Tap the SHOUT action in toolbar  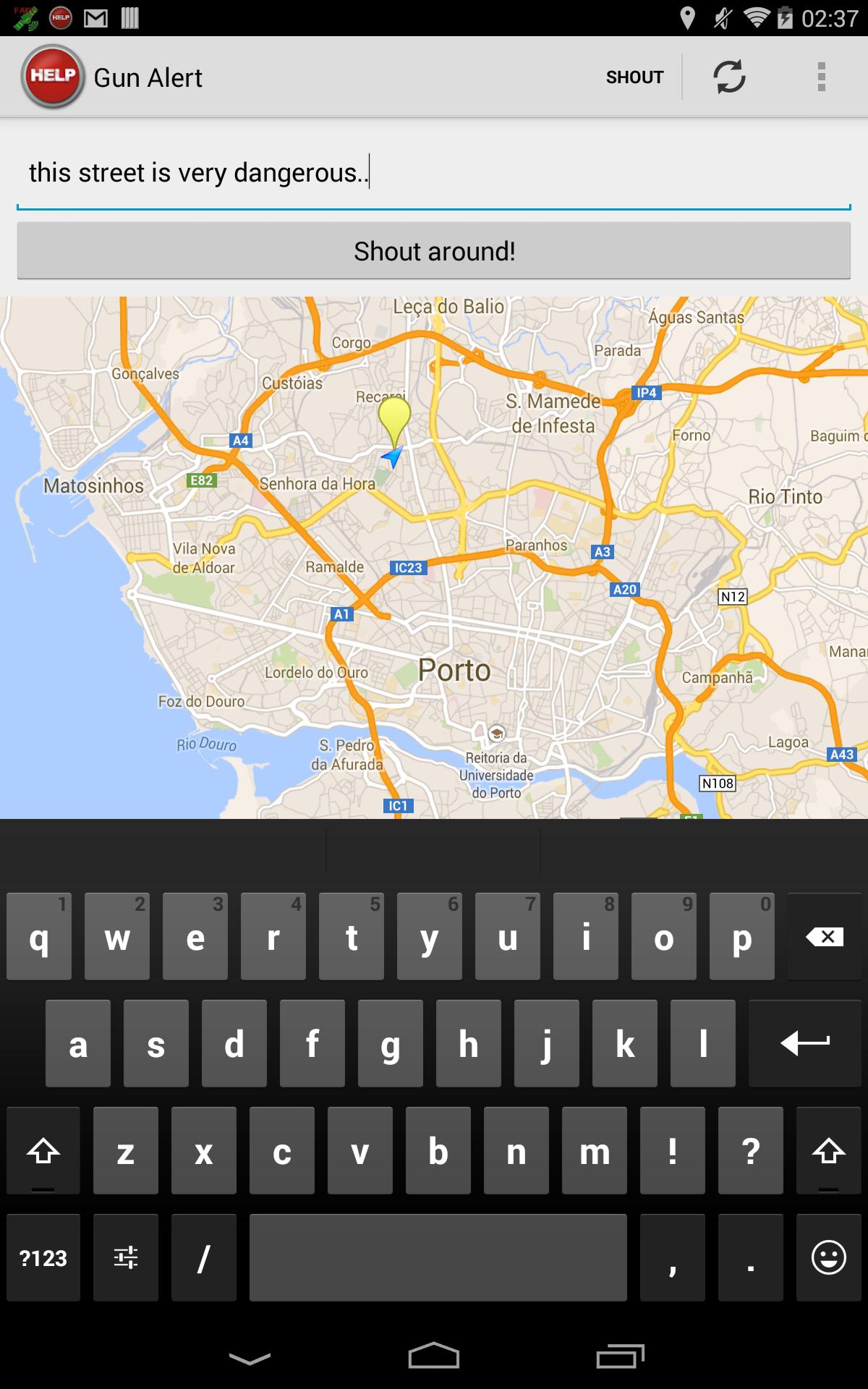pos(634,77)
